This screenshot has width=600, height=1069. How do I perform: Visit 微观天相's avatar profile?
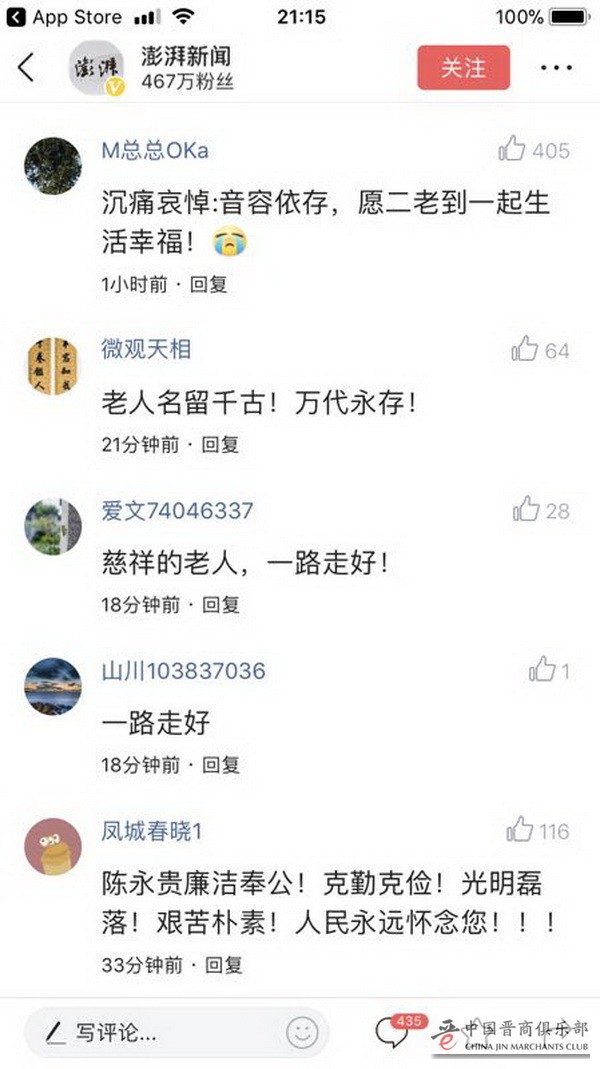(52, 367)
